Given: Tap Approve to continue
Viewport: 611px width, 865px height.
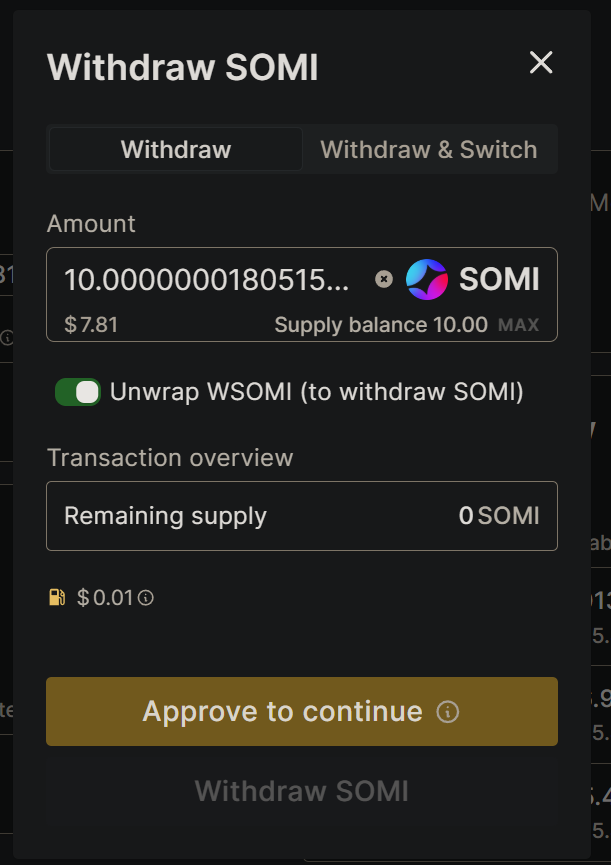Looking at the screenshot, I should pyautogui.click(x=301, y=711).
